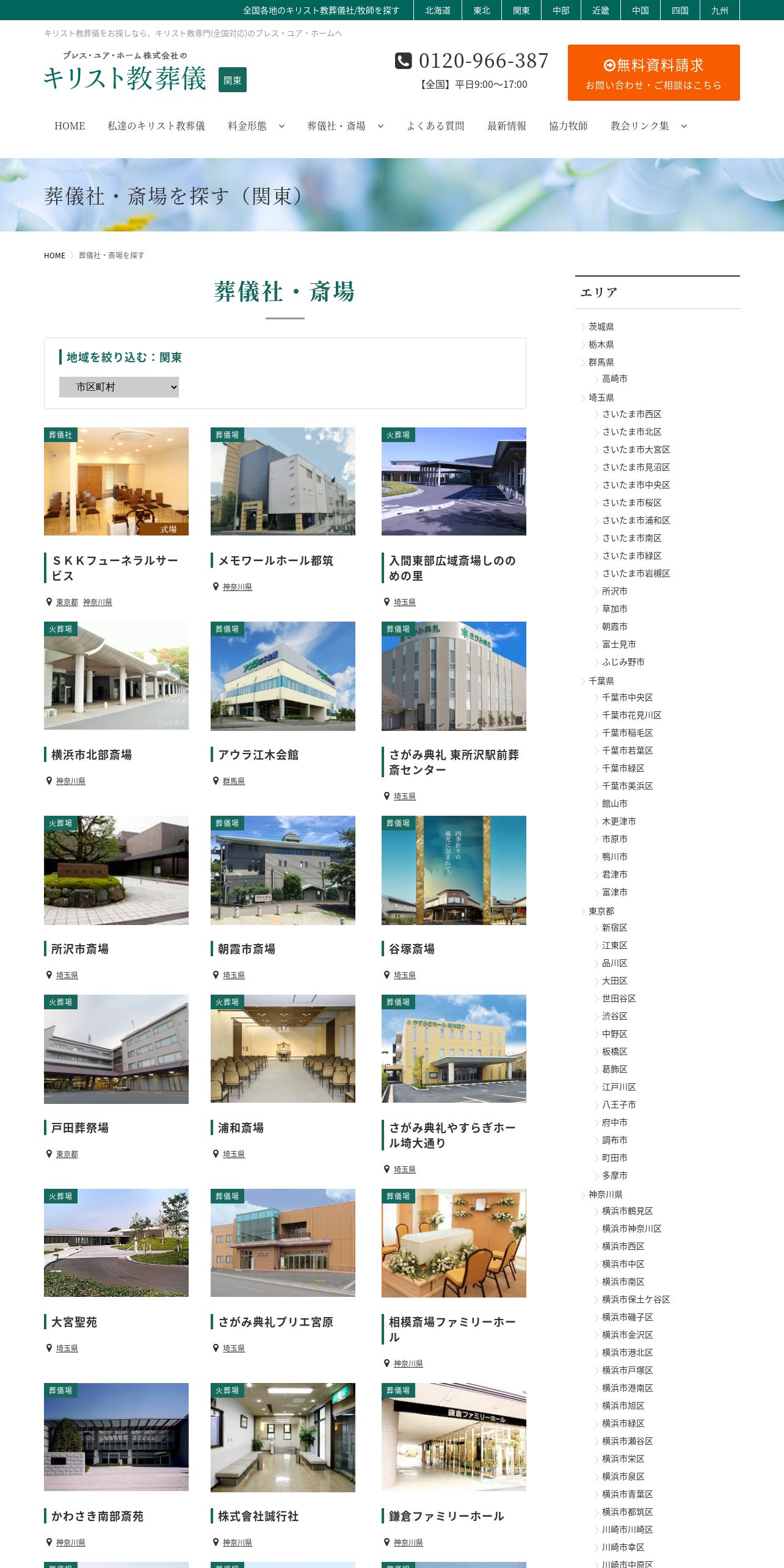Open 協力牧師 page
Image resolution: width=784 pixels, height=1568 pixels.
(568, 126)
